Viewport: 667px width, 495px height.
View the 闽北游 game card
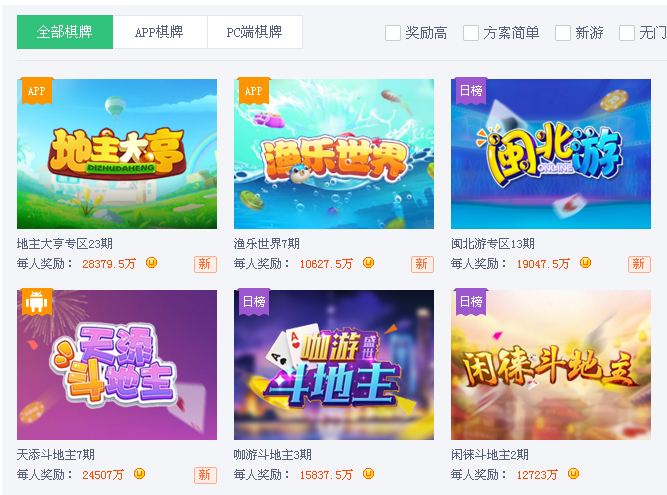(x=551, y=154)
